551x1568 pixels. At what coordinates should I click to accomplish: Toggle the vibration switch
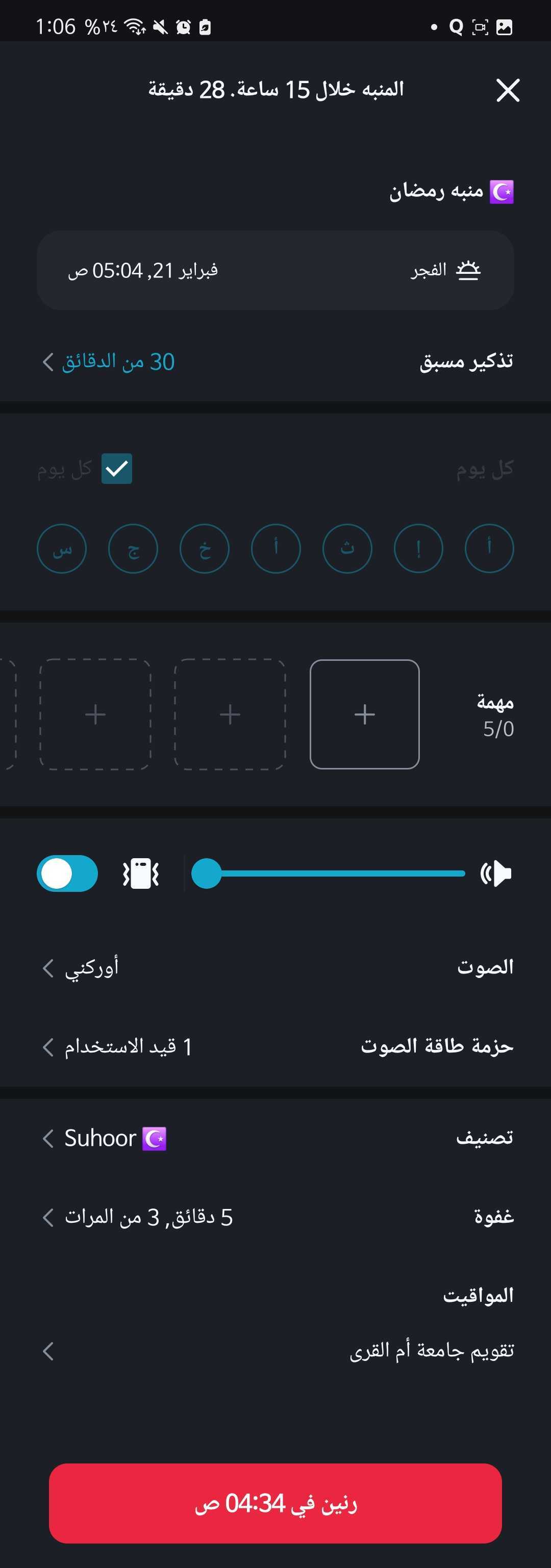pos(67,873)
